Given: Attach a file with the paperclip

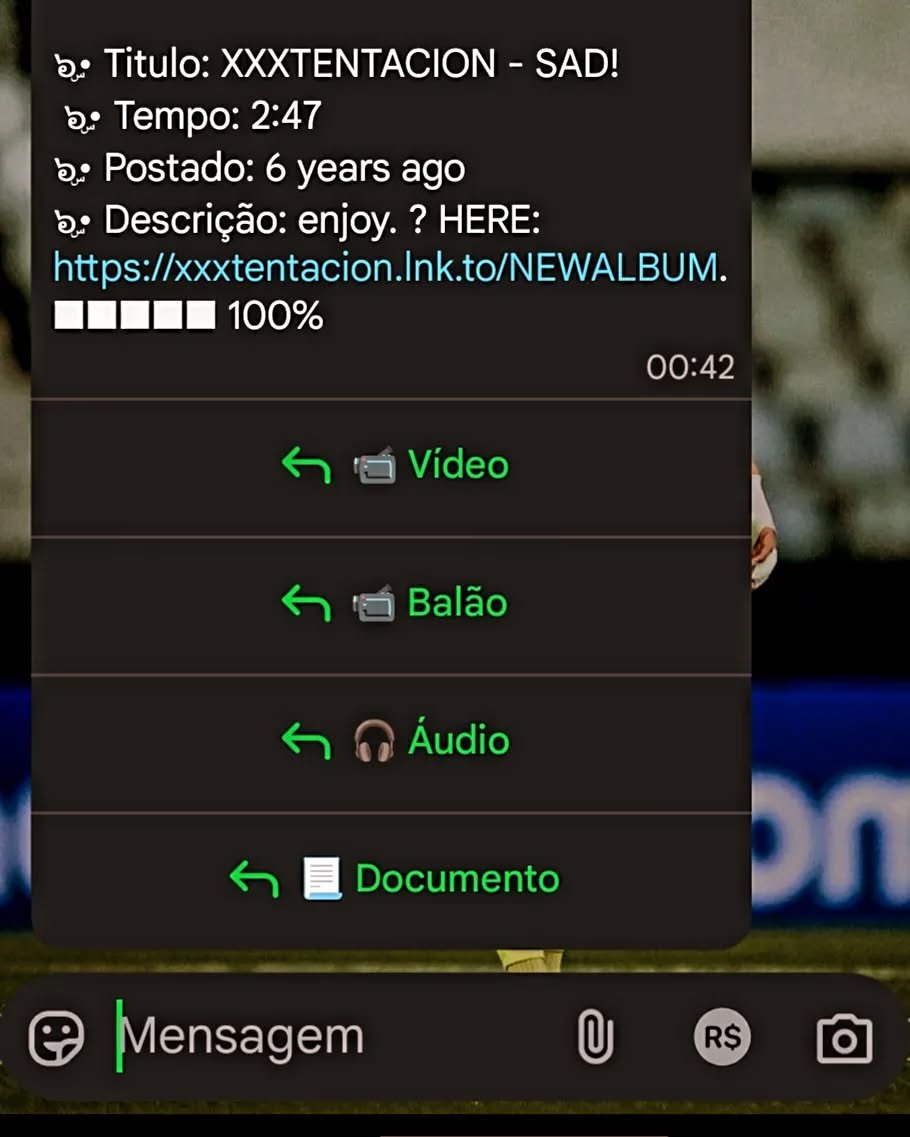Looking at the screenshot, I should click(595, 1037).
